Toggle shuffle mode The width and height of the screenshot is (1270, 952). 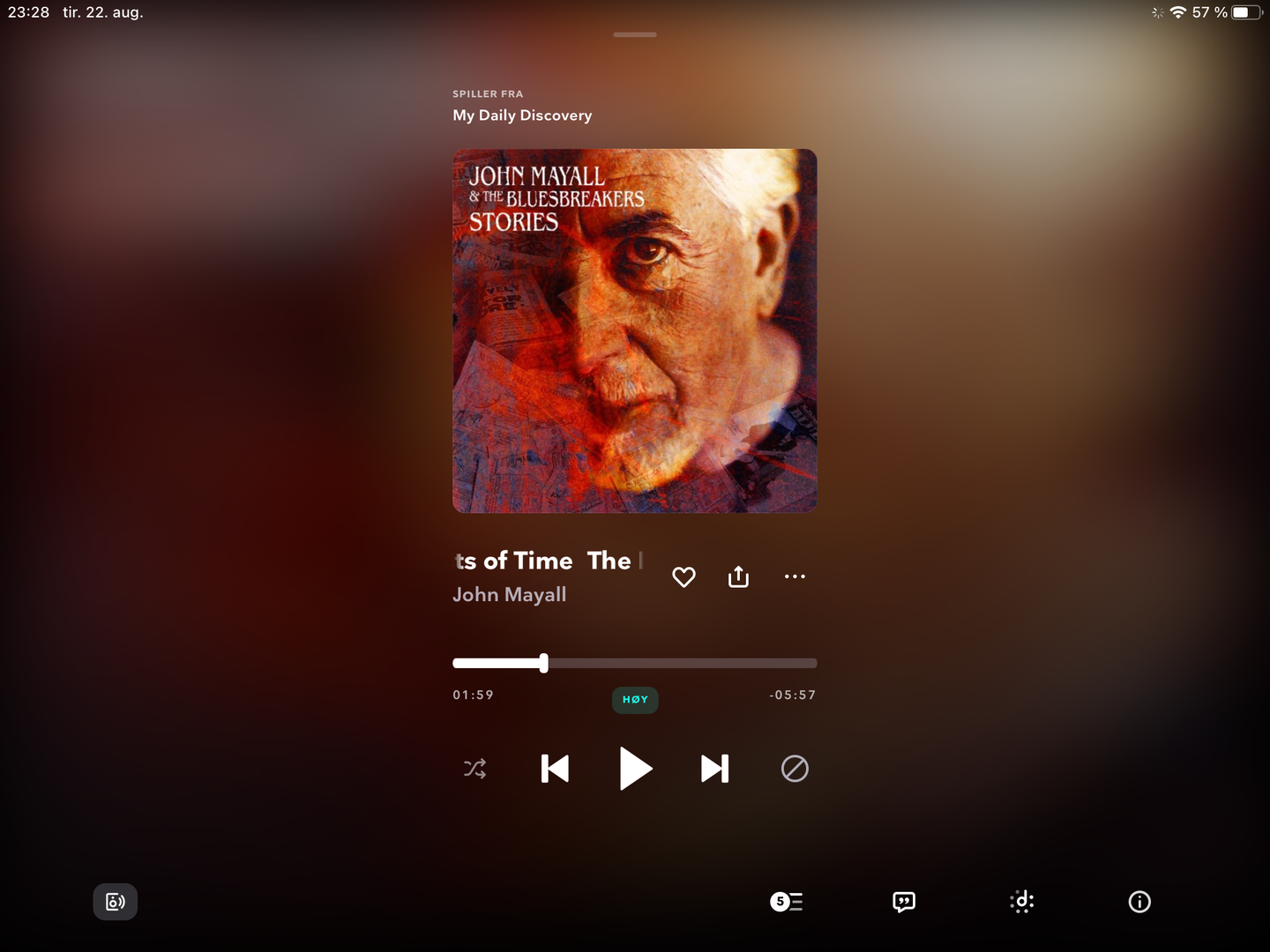[474, 769]
